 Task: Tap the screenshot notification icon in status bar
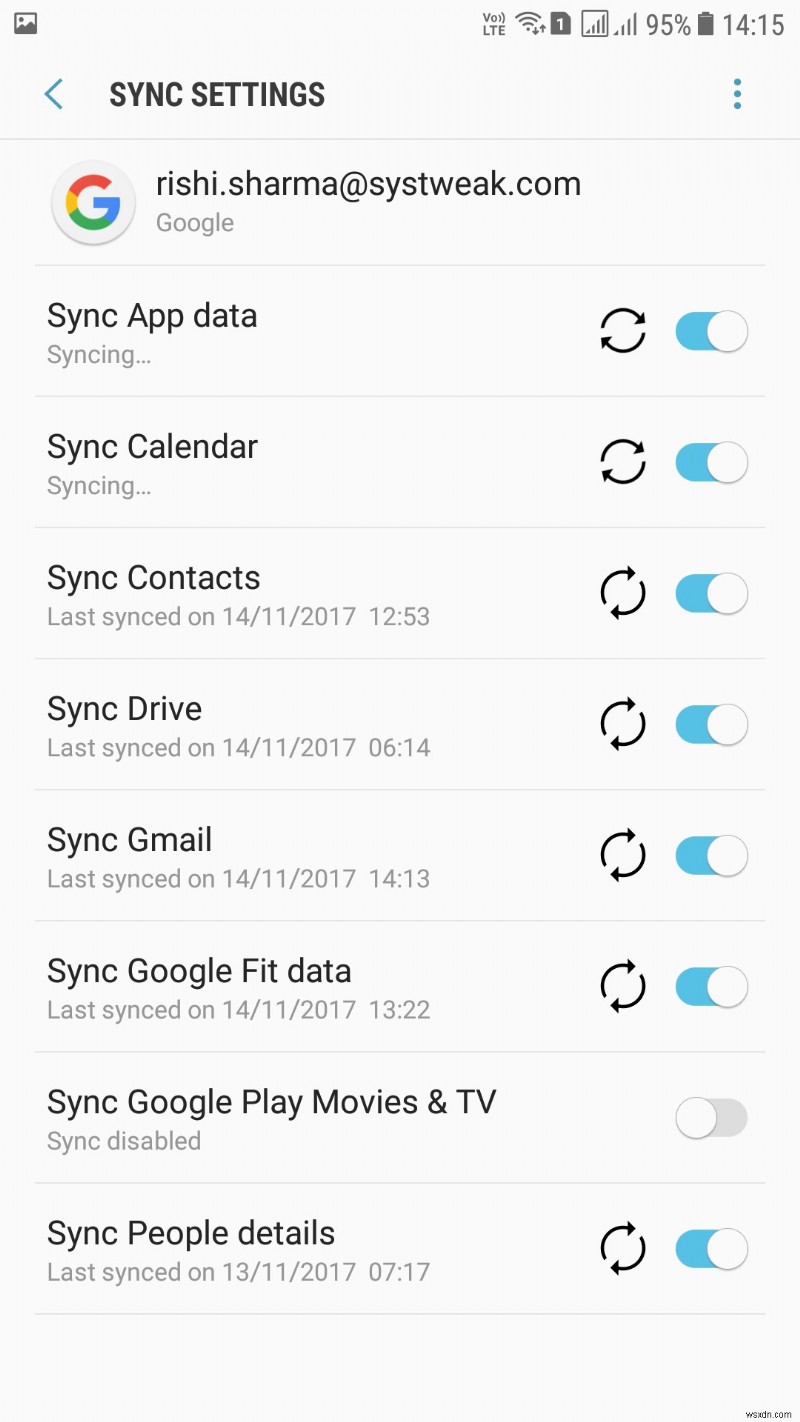24,22
